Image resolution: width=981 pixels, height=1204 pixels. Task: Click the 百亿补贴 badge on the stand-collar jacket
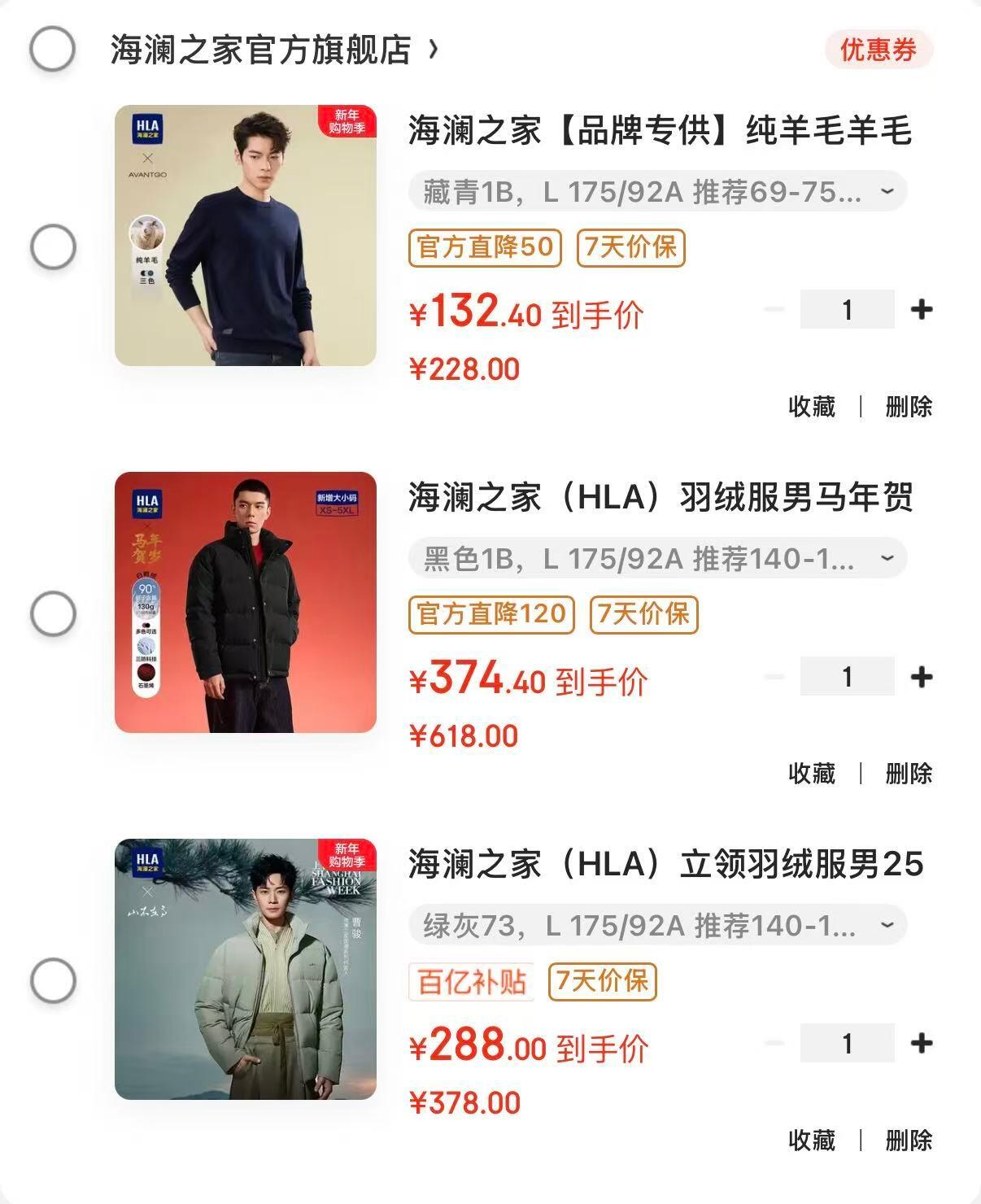(472, 982)
